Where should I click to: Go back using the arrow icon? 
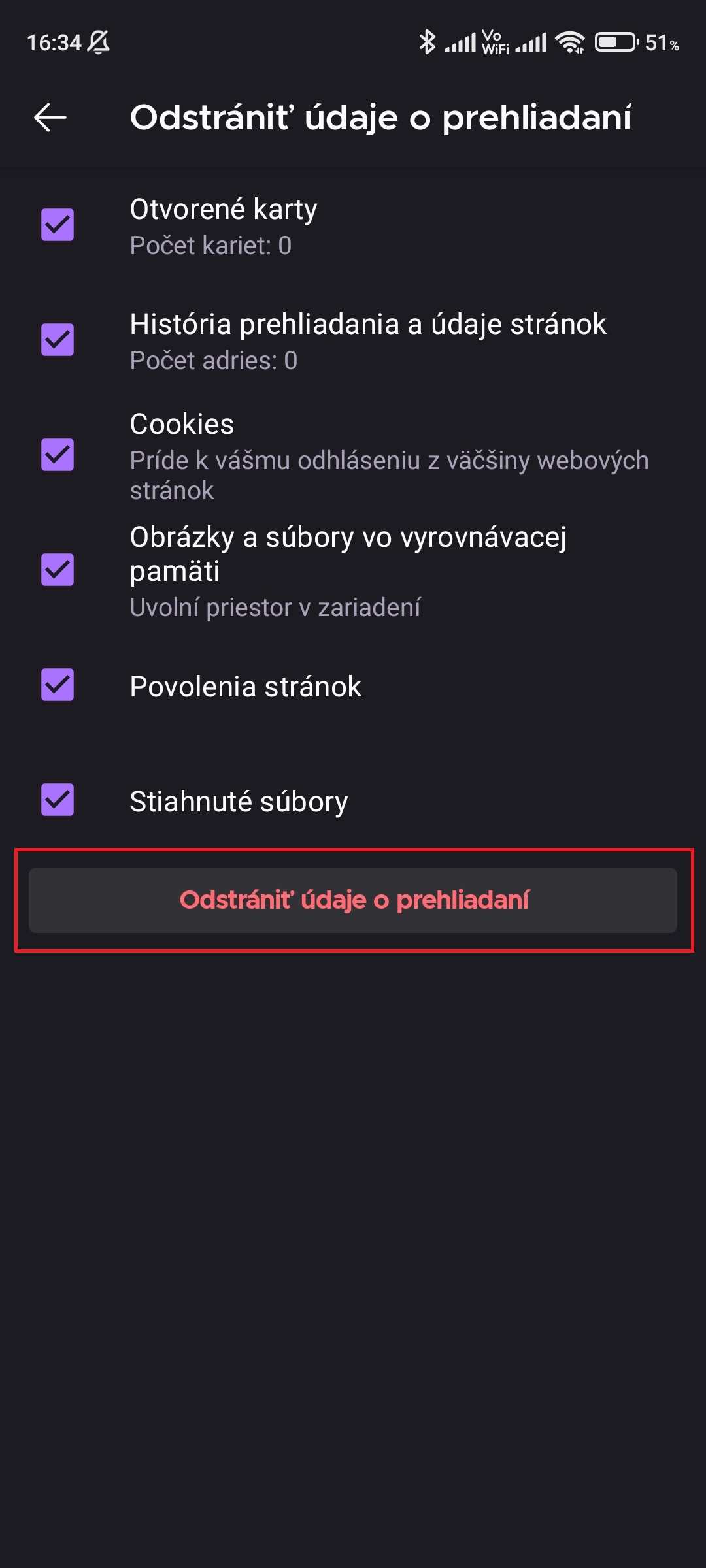[50, 118]
